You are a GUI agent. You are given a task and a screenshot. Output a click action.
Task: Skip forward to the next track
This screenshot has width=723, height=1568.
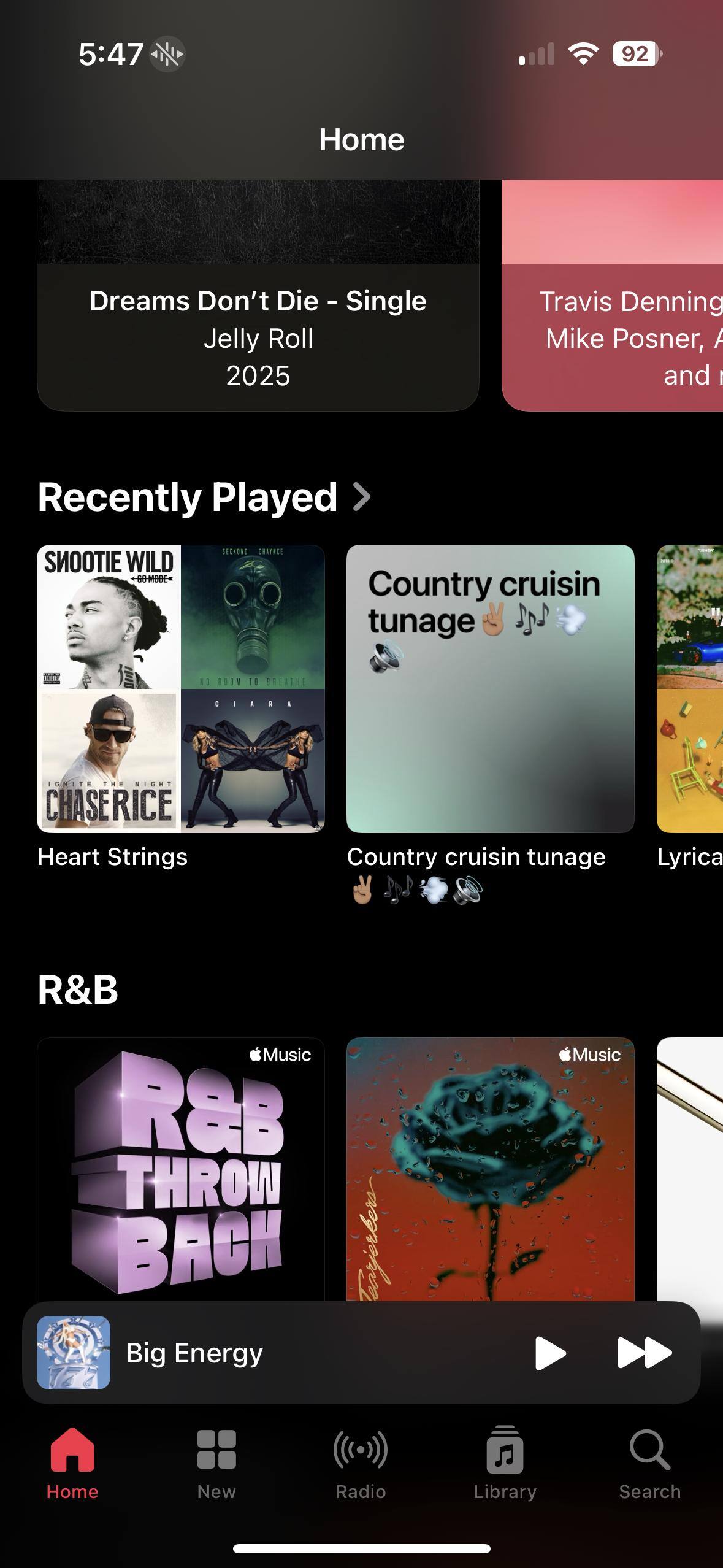click(x=644, y=1353)
